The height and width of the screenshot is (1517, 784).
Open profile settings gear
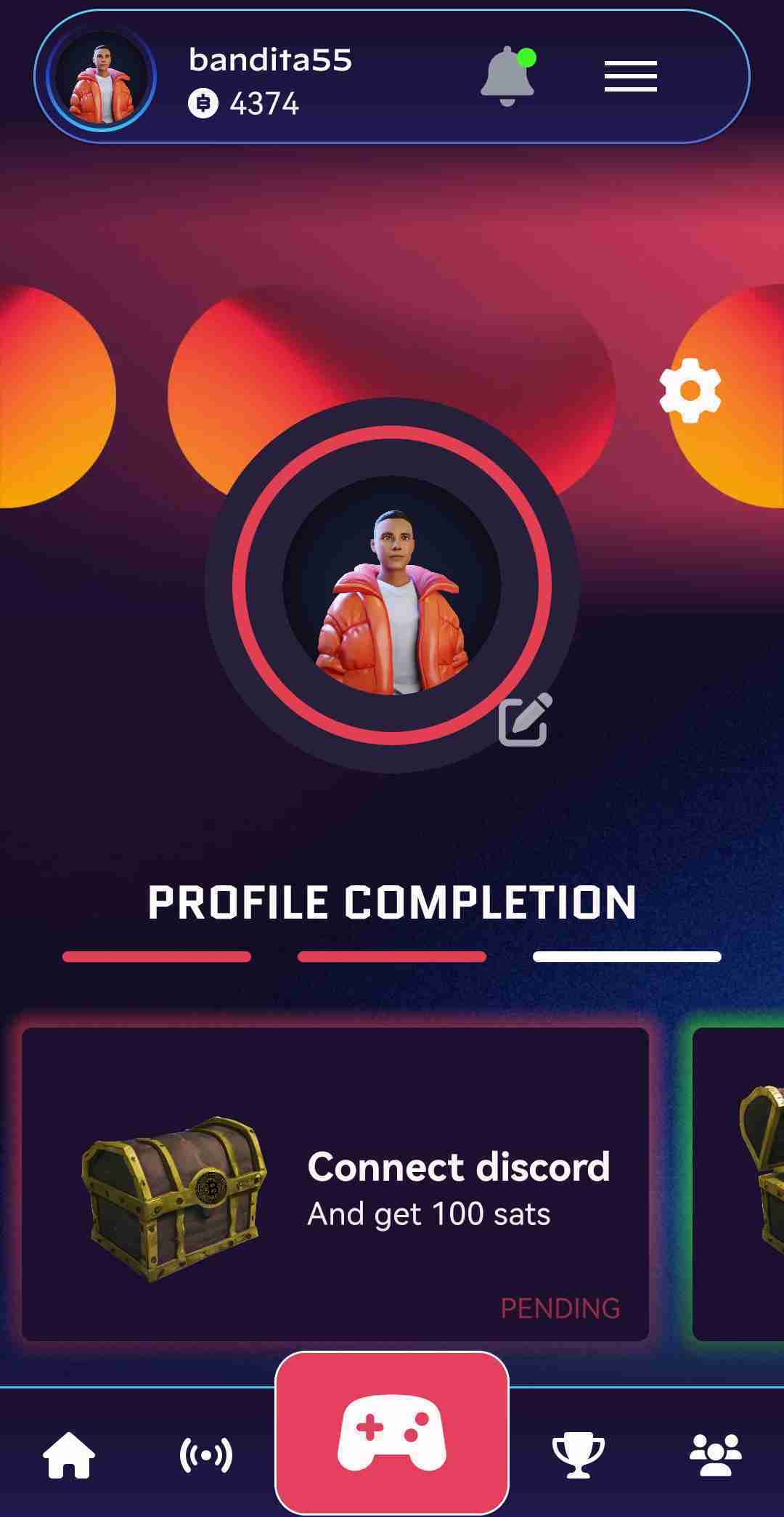690,391
